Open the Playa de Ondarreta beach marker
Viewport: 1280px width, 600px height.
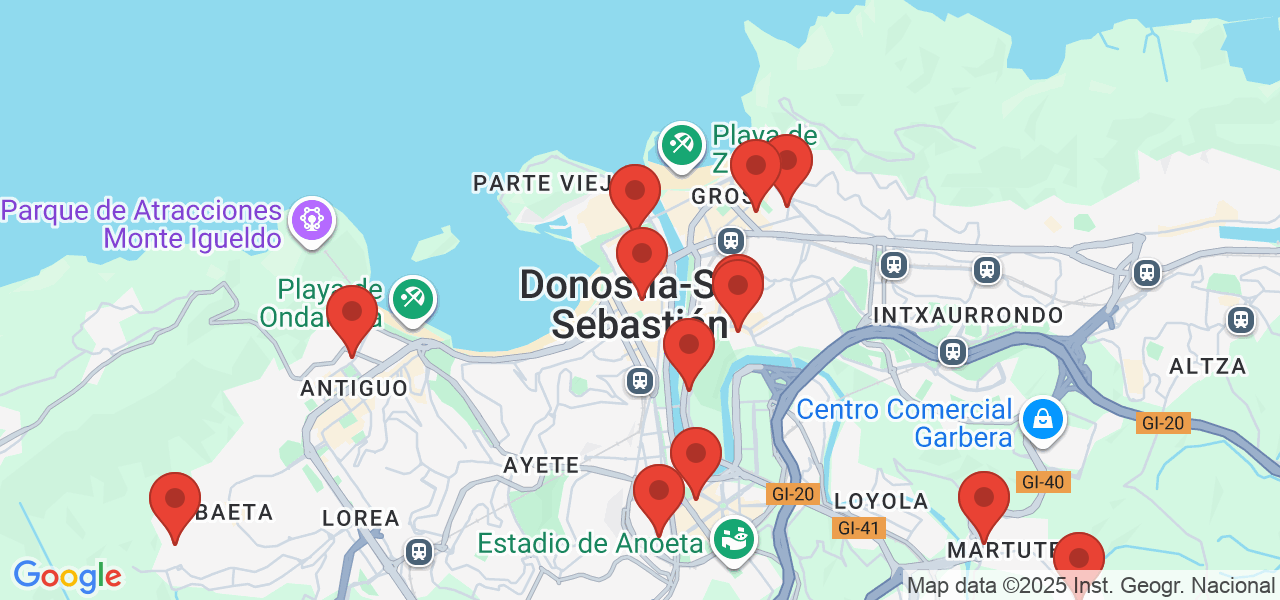413,299
